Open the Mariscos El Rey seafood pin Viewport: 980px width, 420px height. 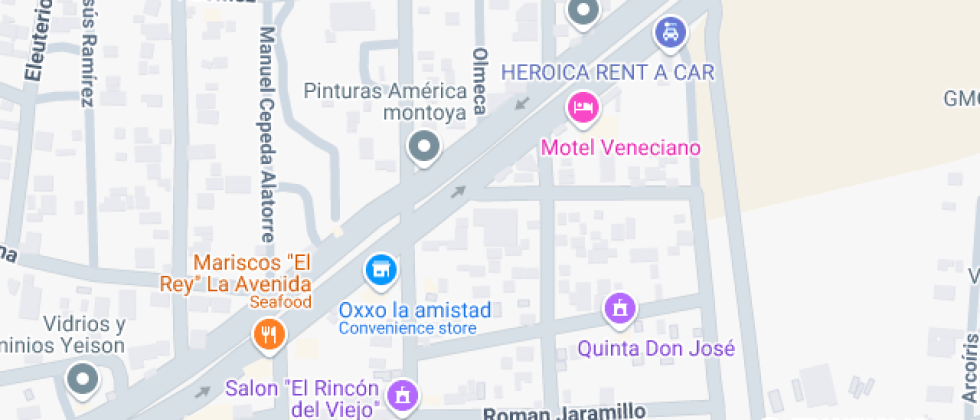268,333
